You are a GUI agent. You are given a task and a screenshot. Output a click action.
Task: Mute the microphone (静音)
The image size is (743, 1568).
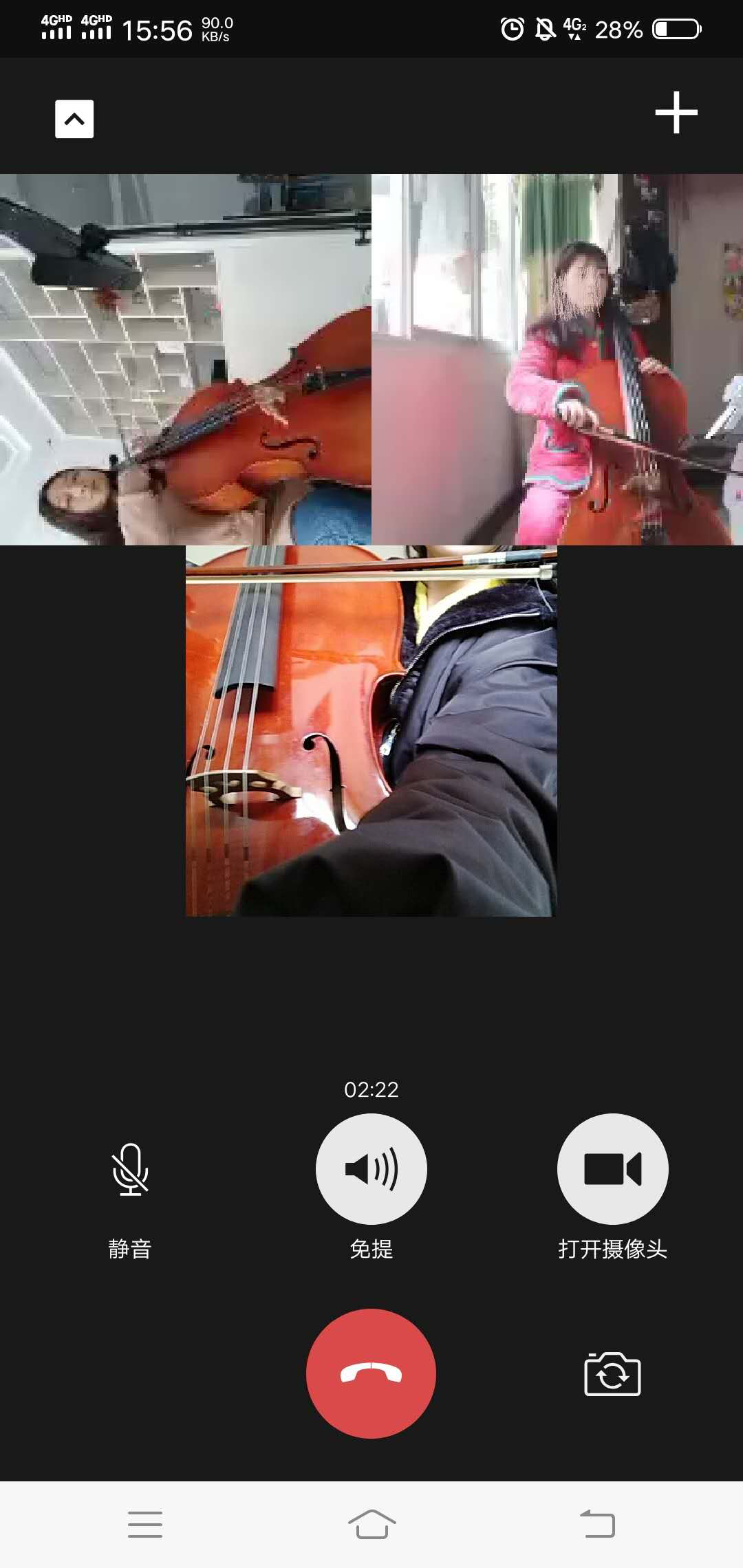click(x=130, y=1169)
